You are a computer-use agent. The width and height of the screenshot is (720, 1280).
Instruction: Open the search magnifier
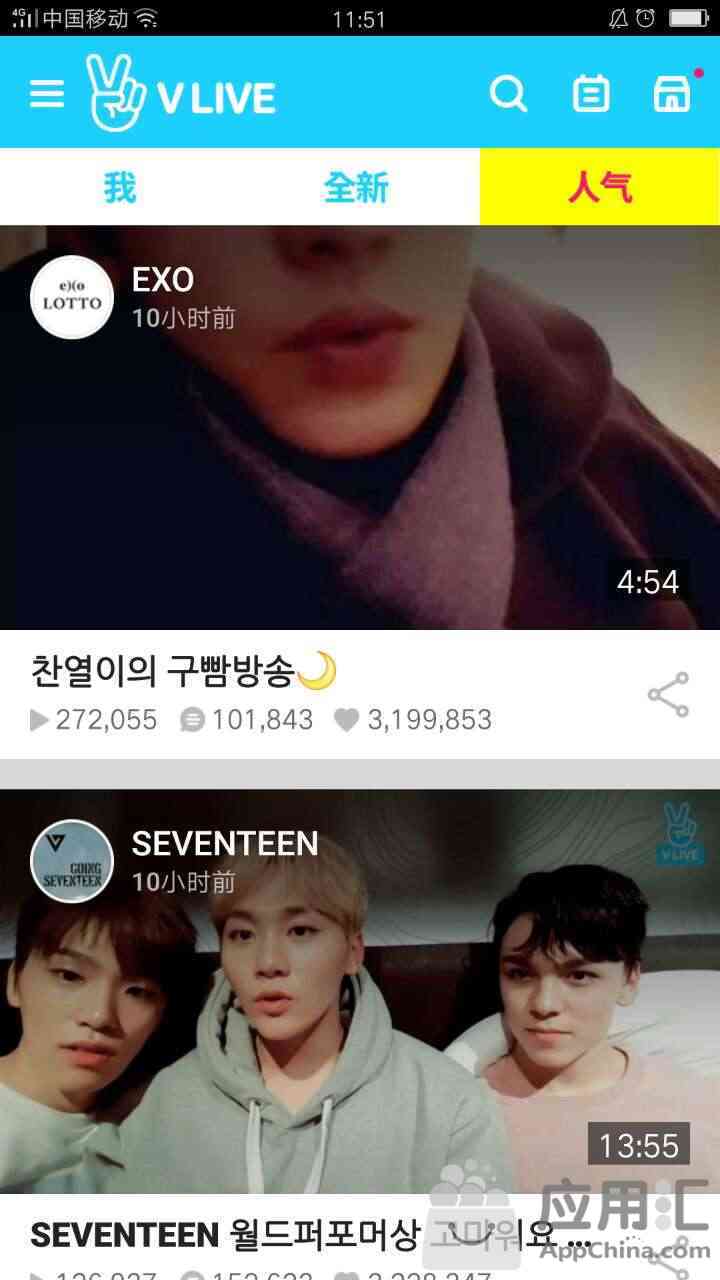coord(508,94)
